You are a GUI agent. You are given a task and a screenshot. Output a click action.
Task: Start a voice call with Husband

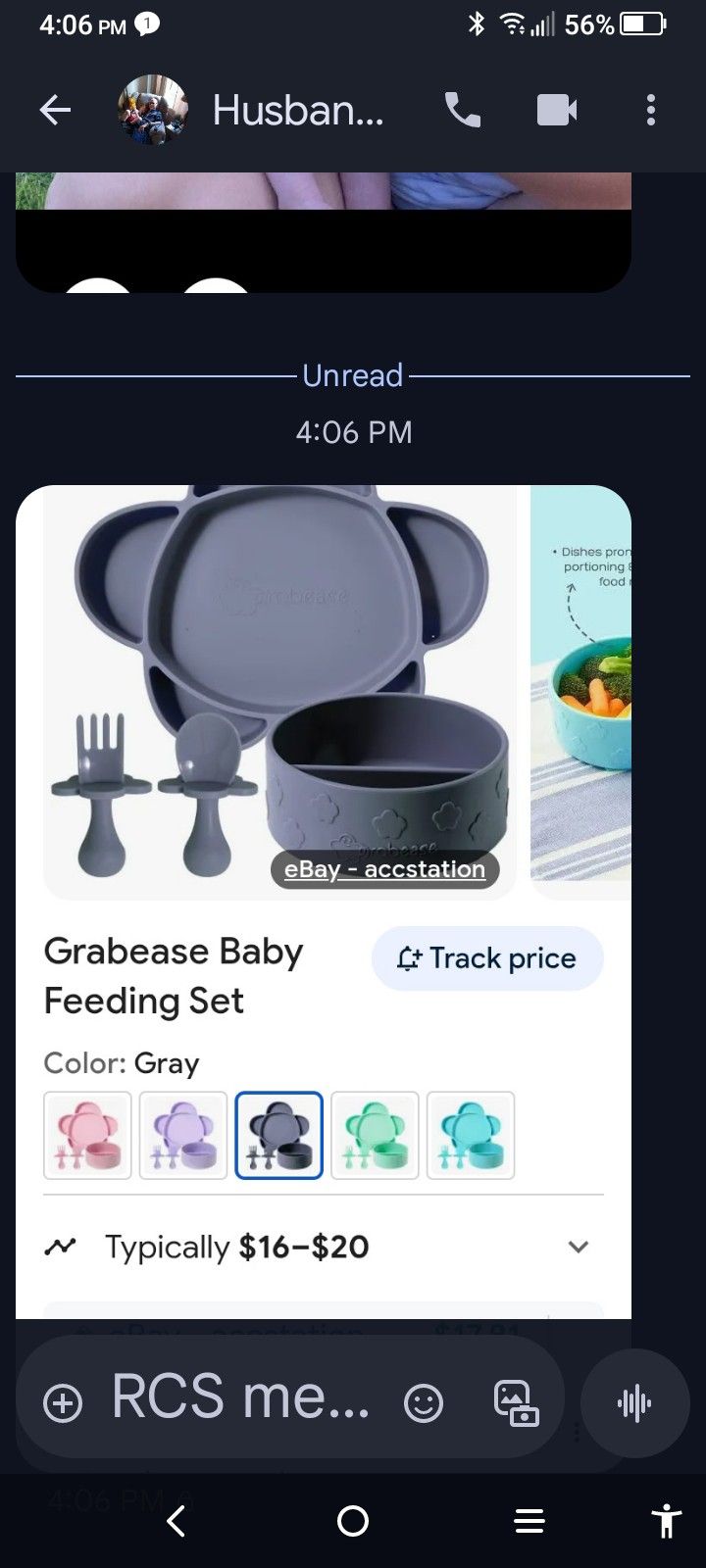pos(462,110)
